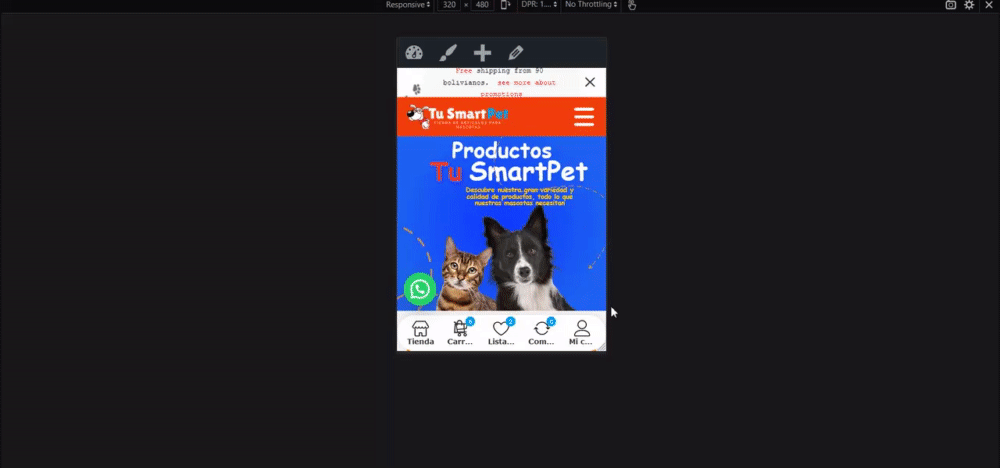Open responsive mode settings gear

(x=969, y=5)
